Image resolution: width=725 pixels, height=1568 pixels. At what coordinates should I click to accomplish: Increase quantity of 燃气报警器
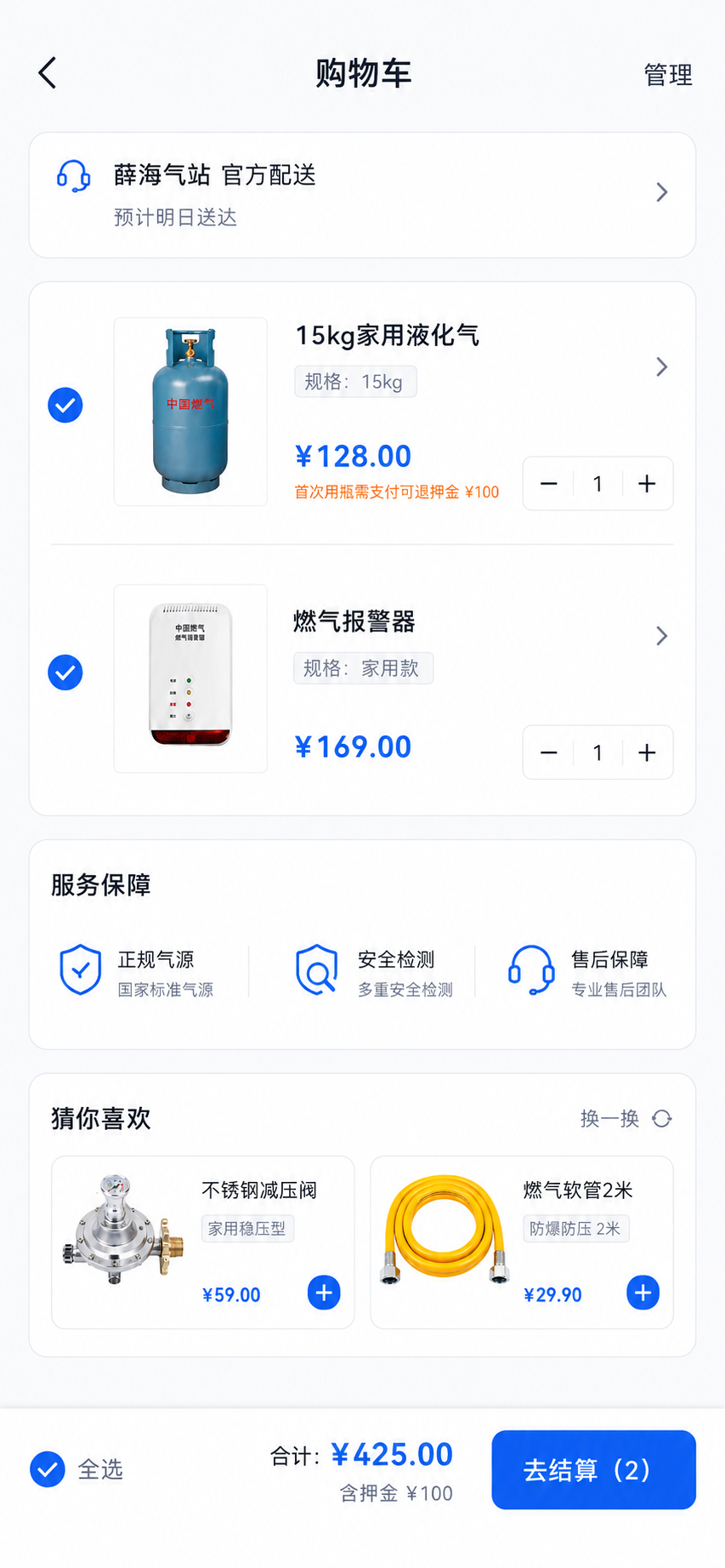tap(647, 753)
